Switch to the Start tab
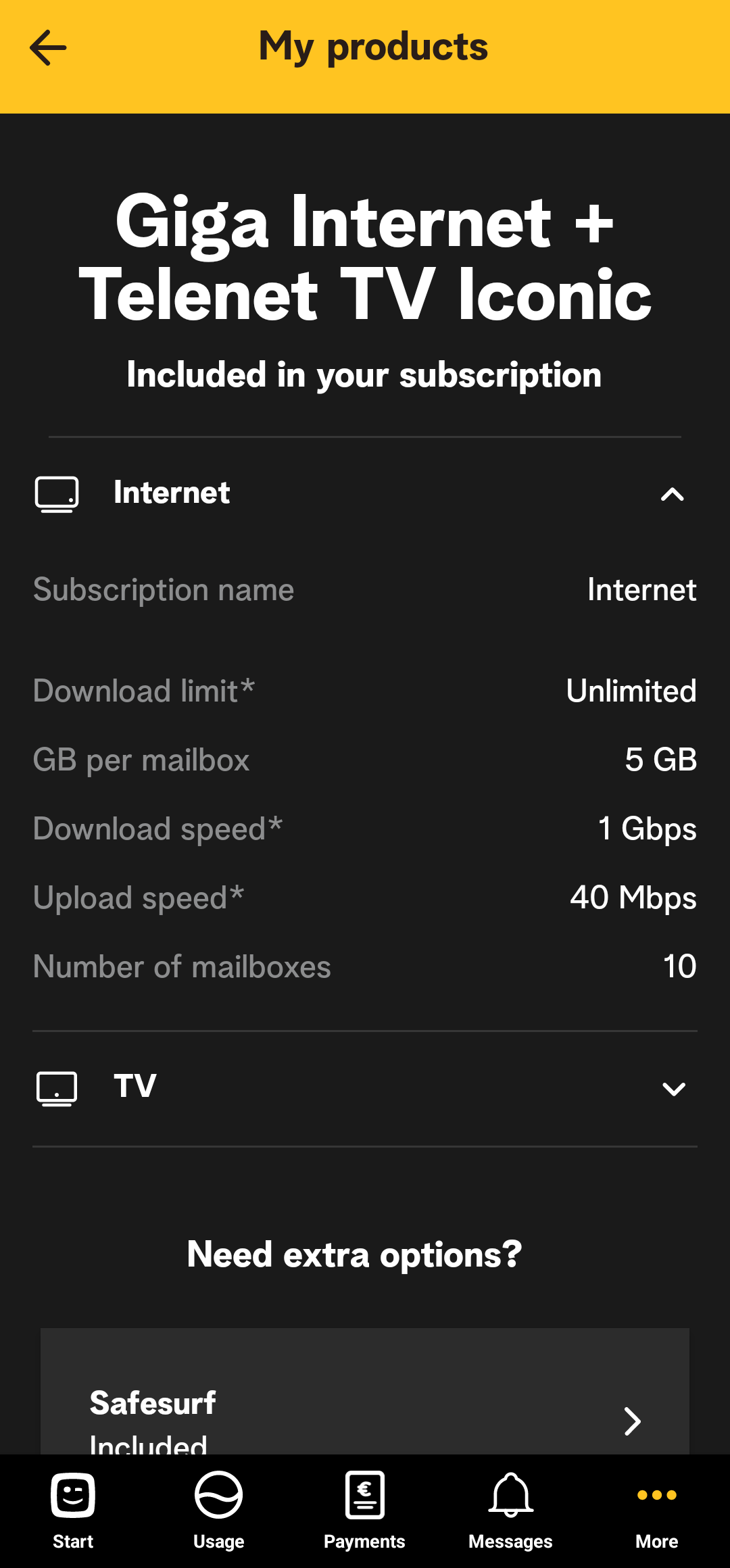Screen dimensions: 730x1568 [73, 1511]
